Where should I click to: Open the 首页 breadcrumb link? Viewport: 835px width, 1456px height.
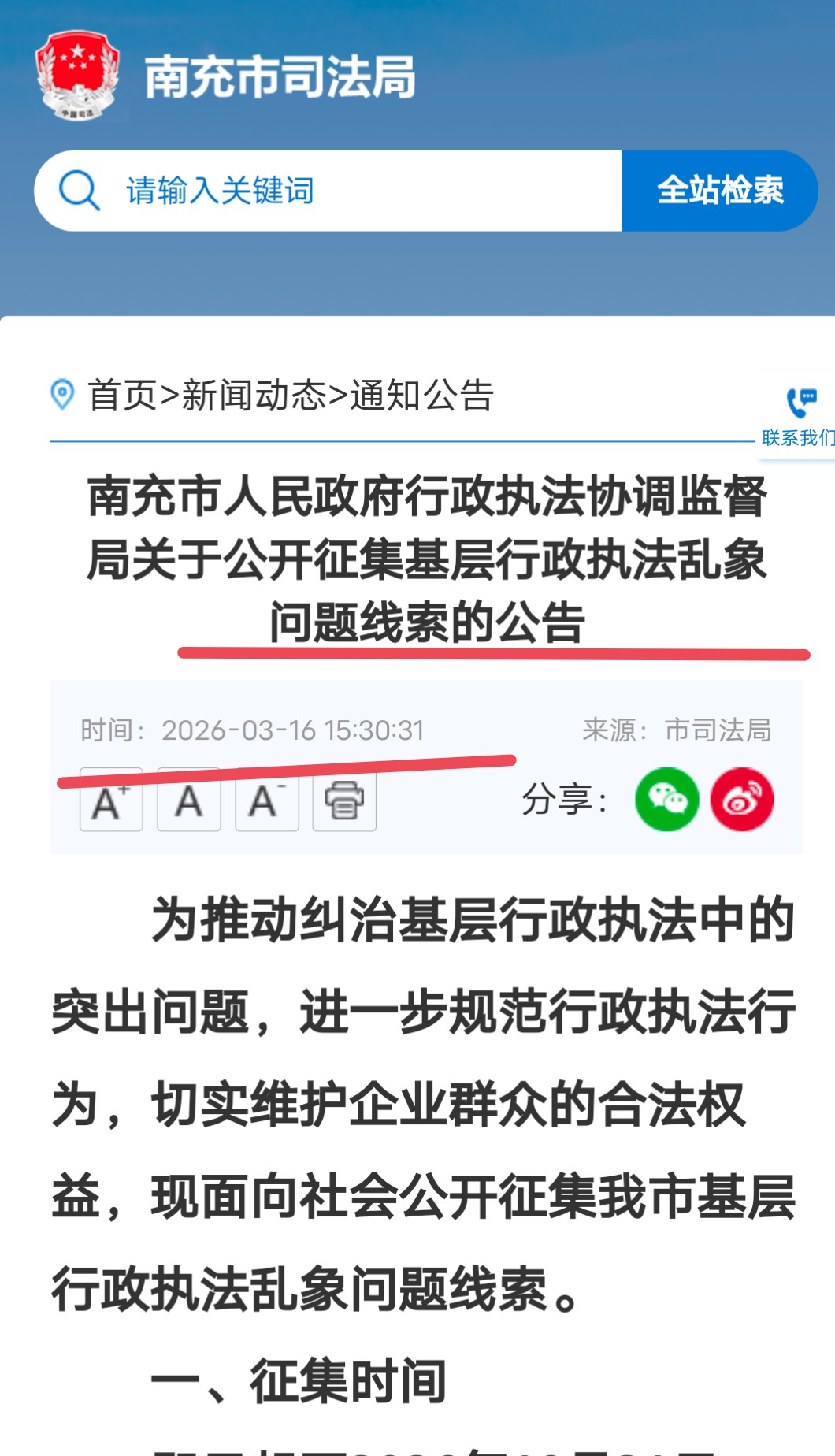(122, 395)
